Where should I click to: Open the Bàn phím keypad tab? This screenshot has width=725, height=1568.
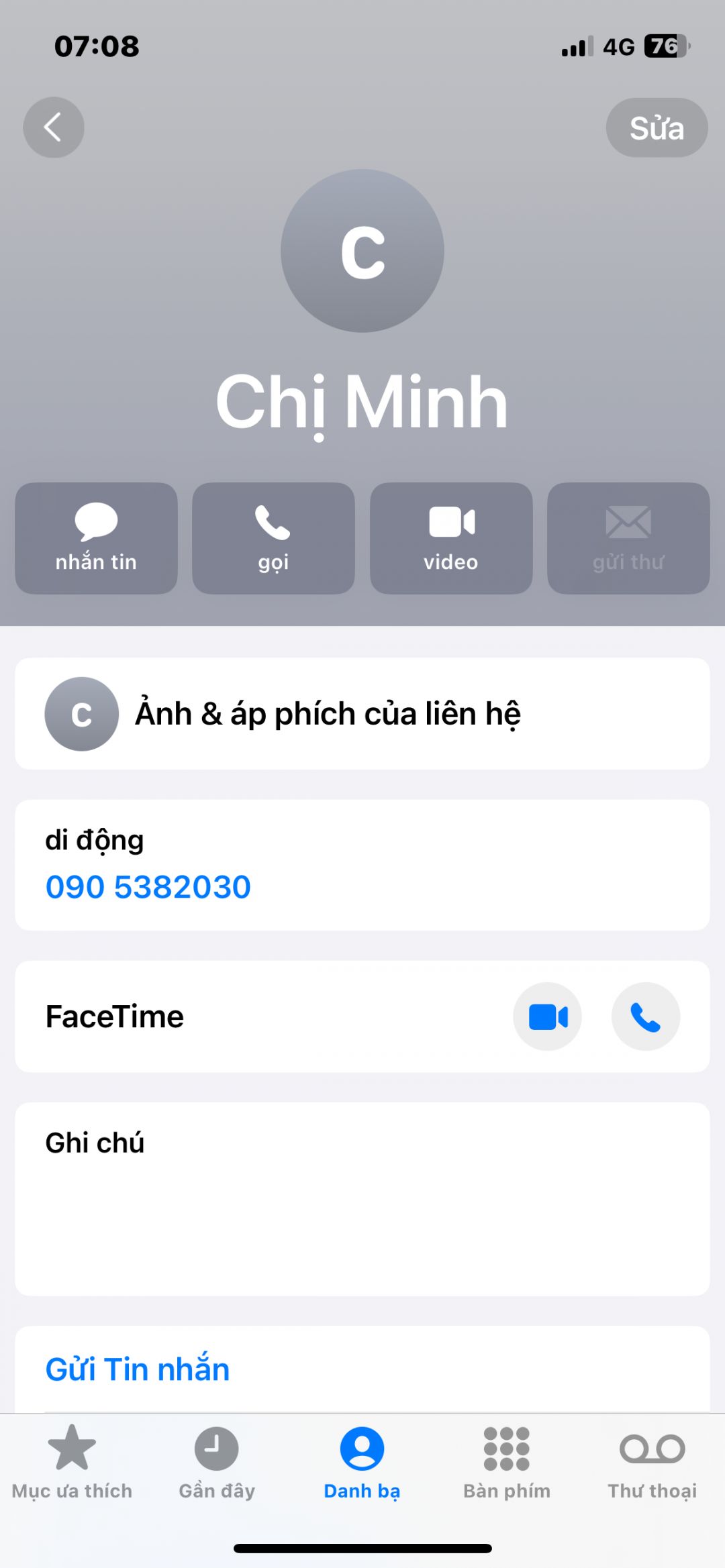507,1463
